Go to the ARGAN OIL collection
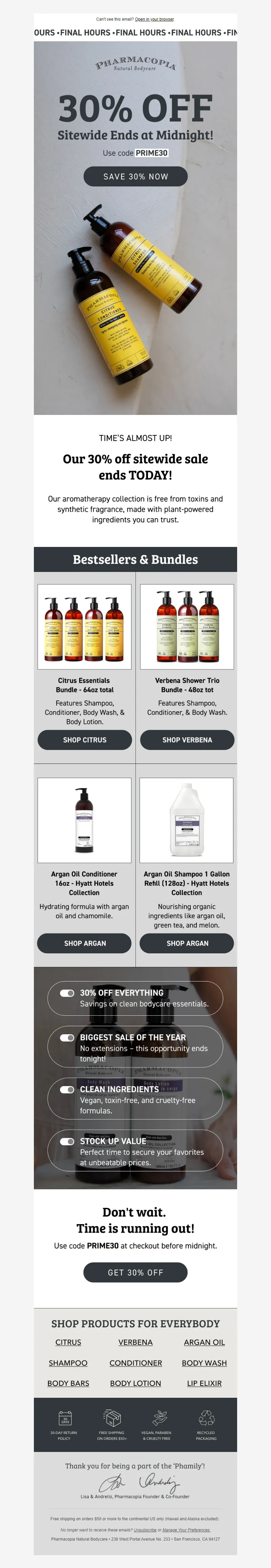This screenshot has height=1568, width=271. (204, 1342)
